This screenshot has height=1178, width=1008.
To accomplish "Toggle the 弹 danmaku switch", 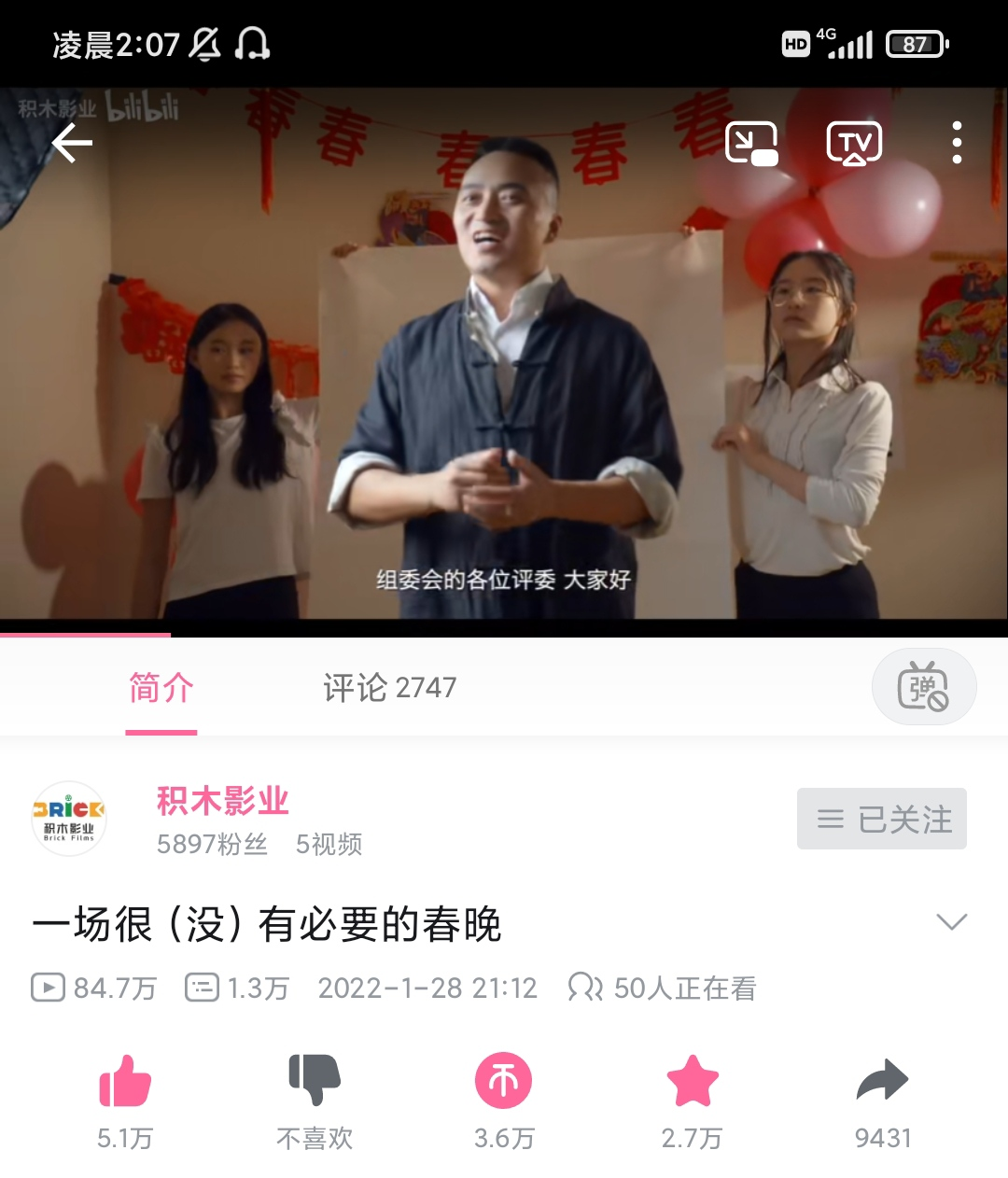I will [923, 687].
